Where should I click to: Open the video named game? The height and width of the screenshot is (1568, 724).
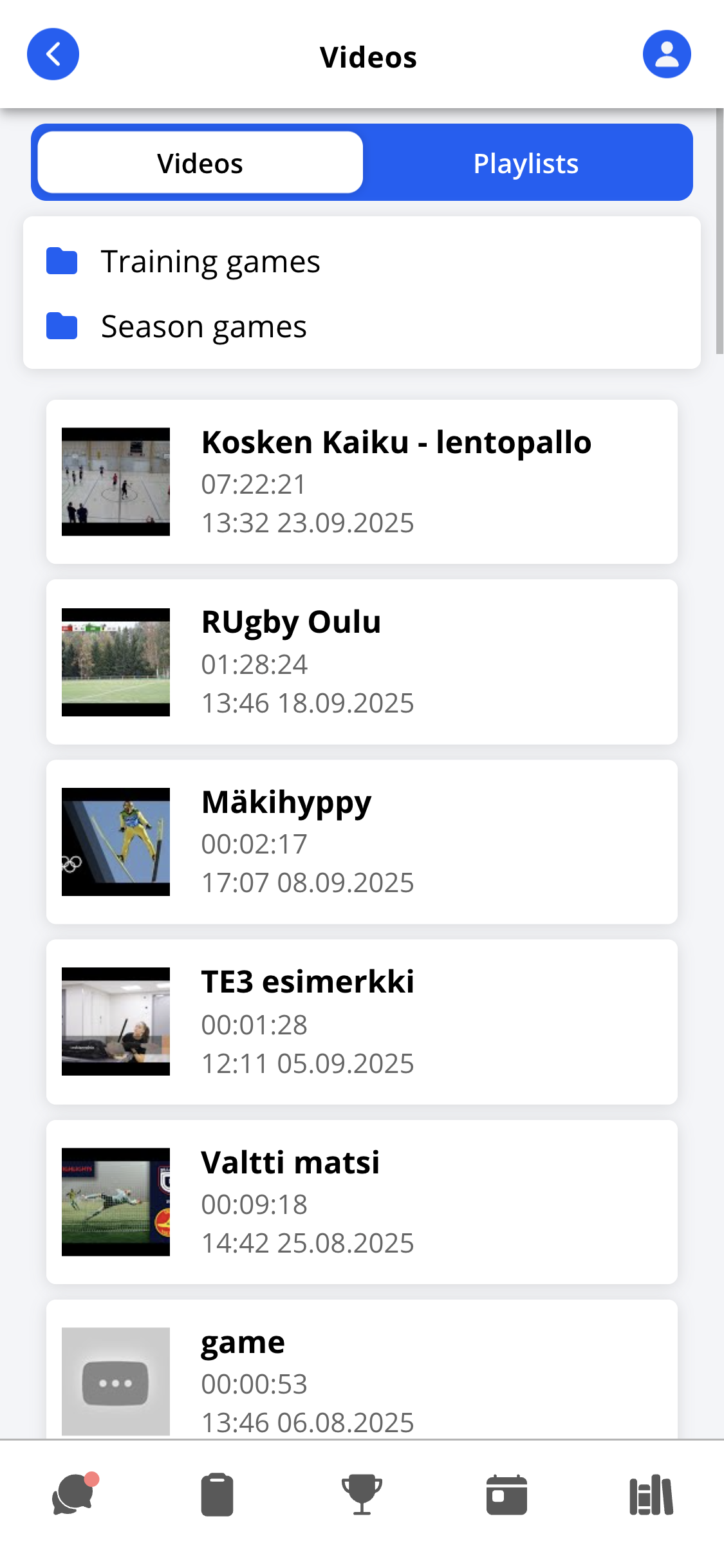[x=362, y=1377]
